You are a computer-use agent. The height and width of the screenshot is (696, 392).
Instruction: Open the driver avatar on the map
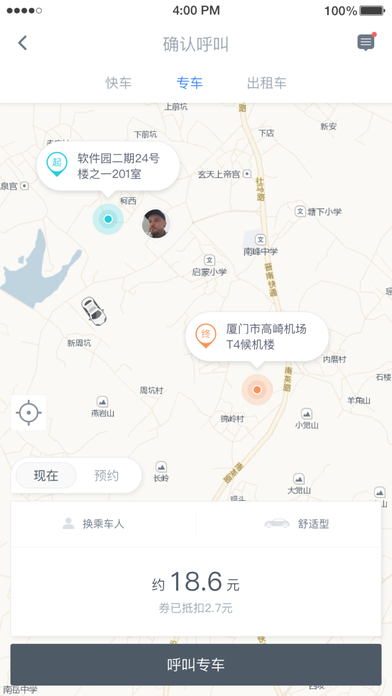coord(155,224)
